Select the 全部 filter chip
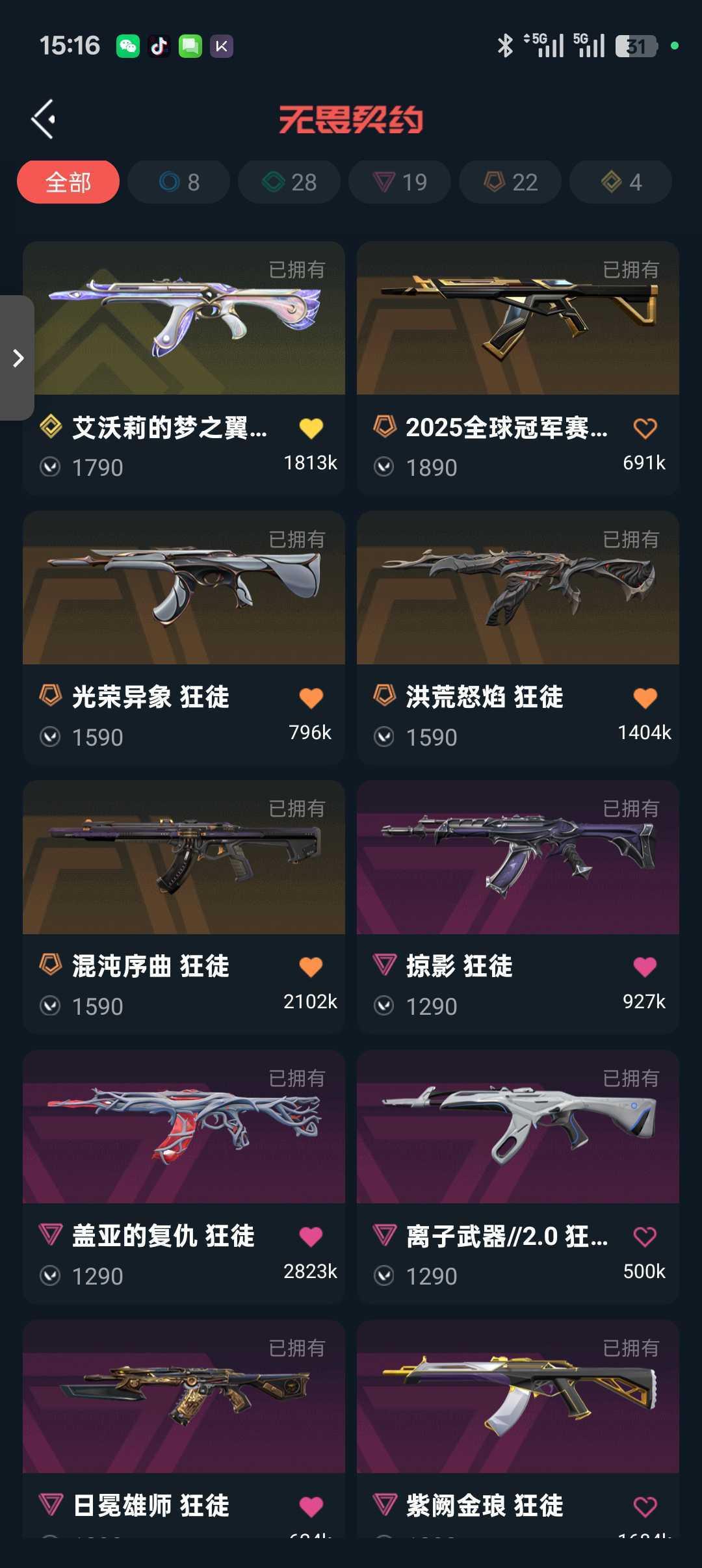The width and height of the screenshot is (702, 1568). (x=68, y=182)
